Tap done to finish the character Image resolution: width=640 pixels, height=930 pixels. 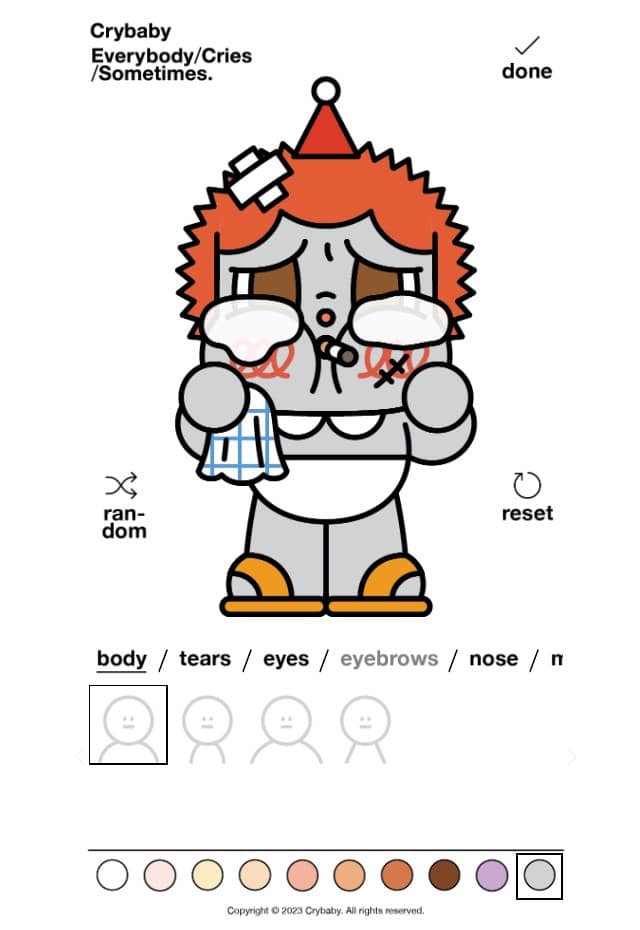point(526,58)
